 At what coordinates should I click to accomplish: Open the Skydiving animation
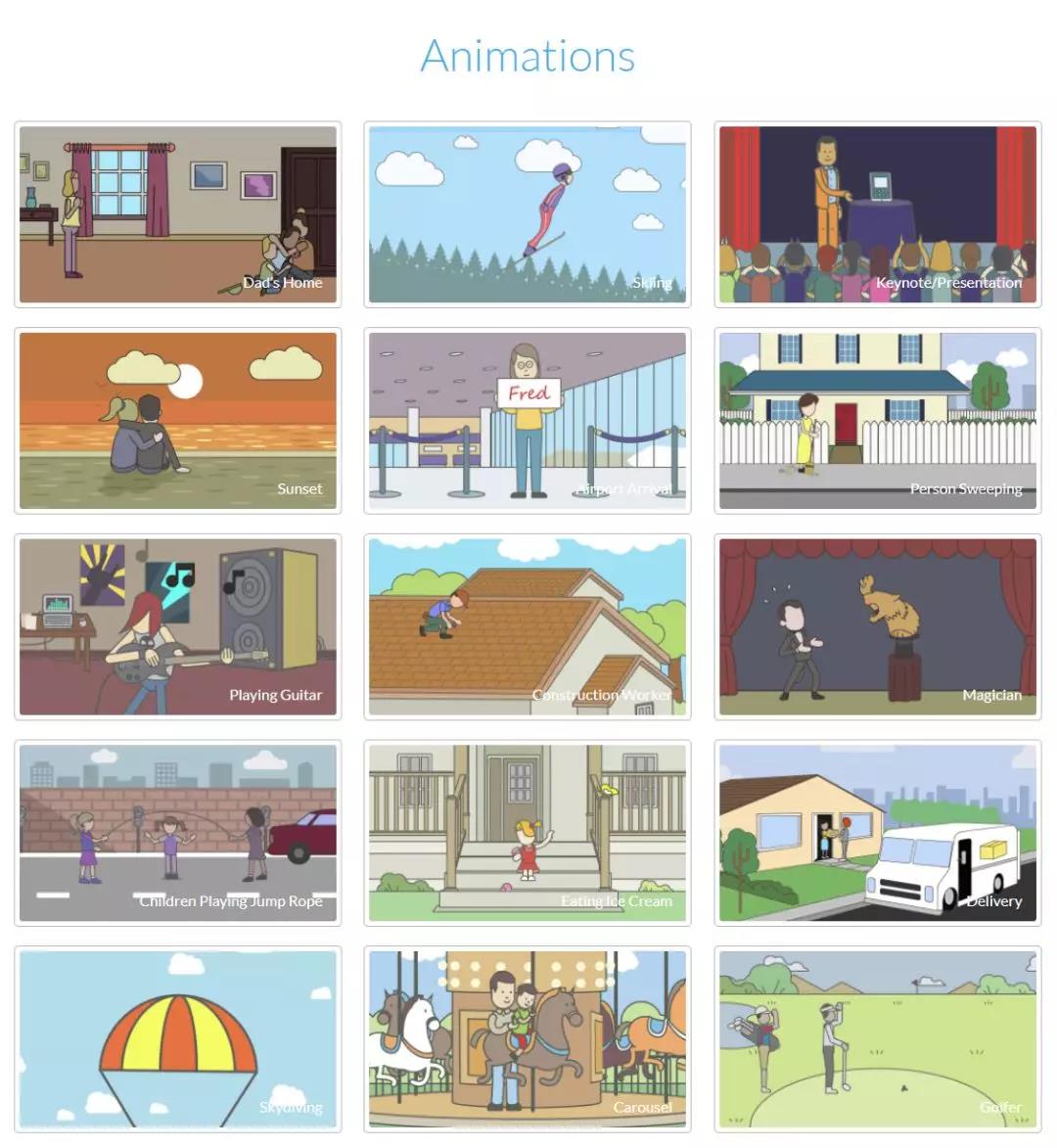pyautogui.click(x=178, y=1039)
